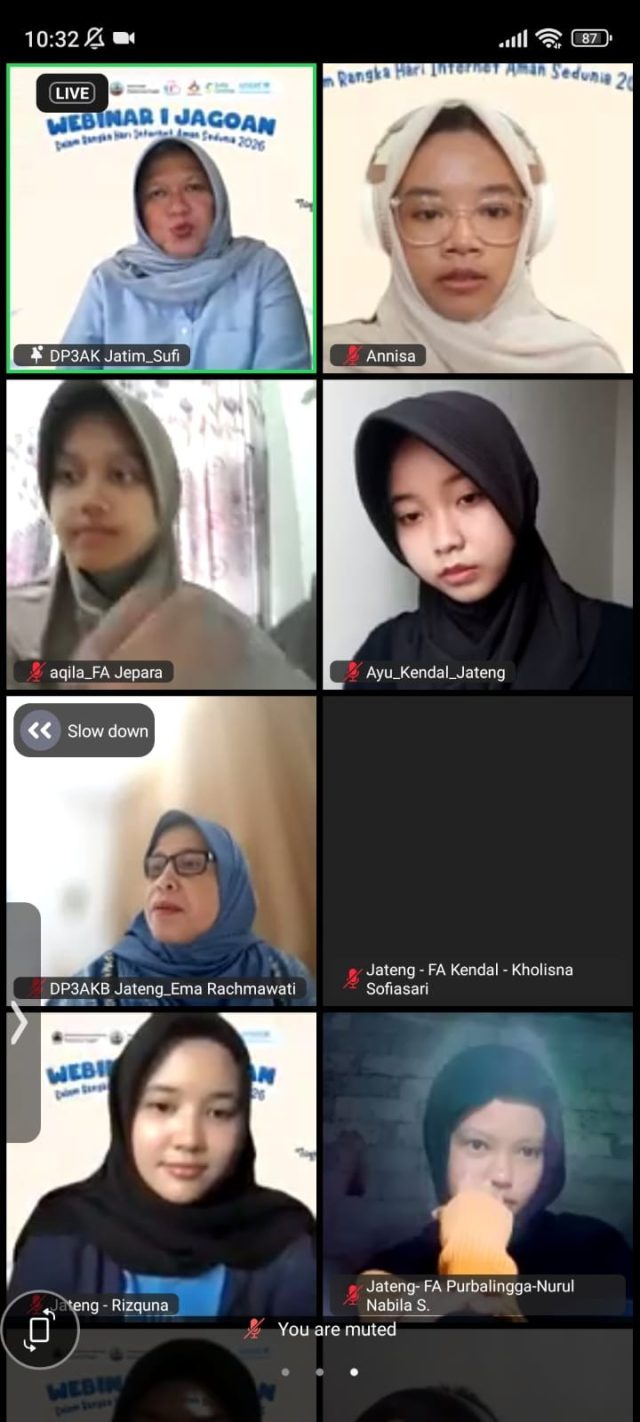
Task: Select Annisa's video tile
Action: pos(477,218)
